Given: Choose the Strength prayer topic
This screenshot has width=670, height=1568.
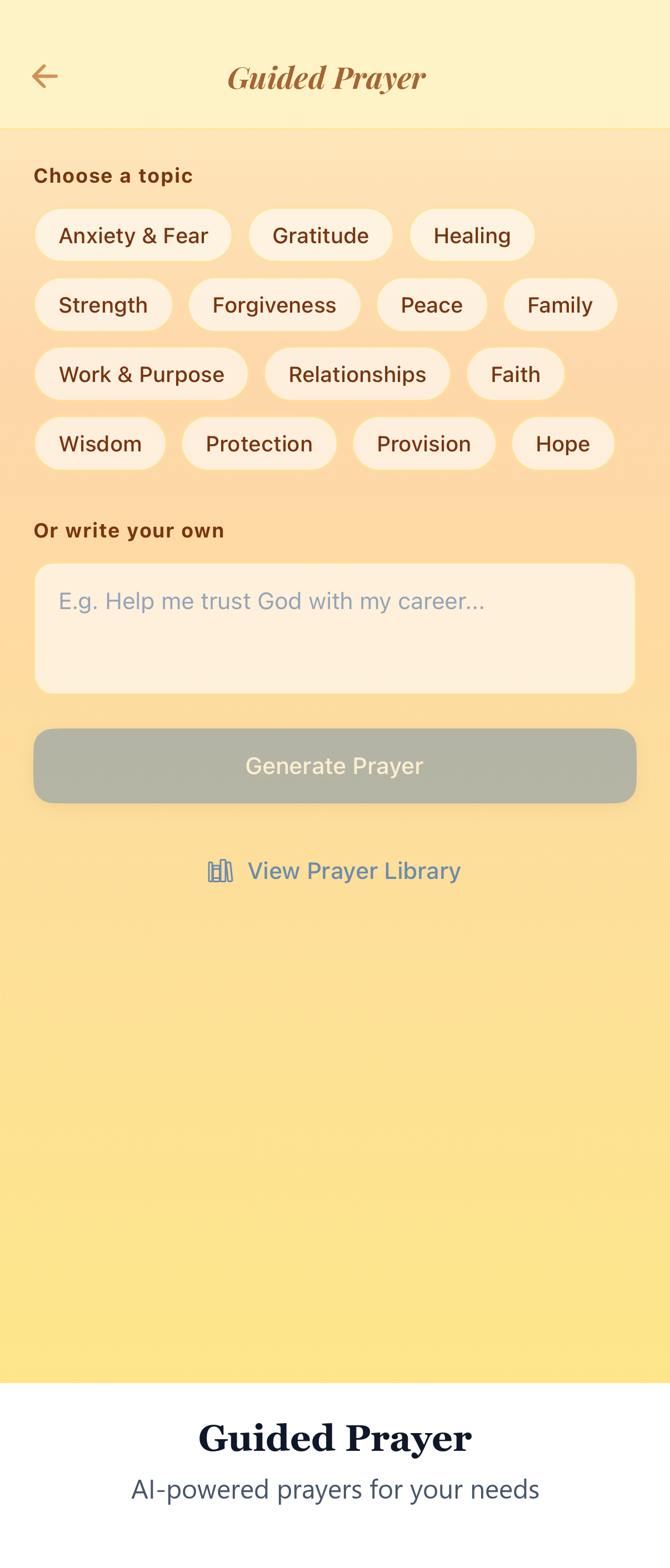Looking at the screenshot, I should [103, 304].
